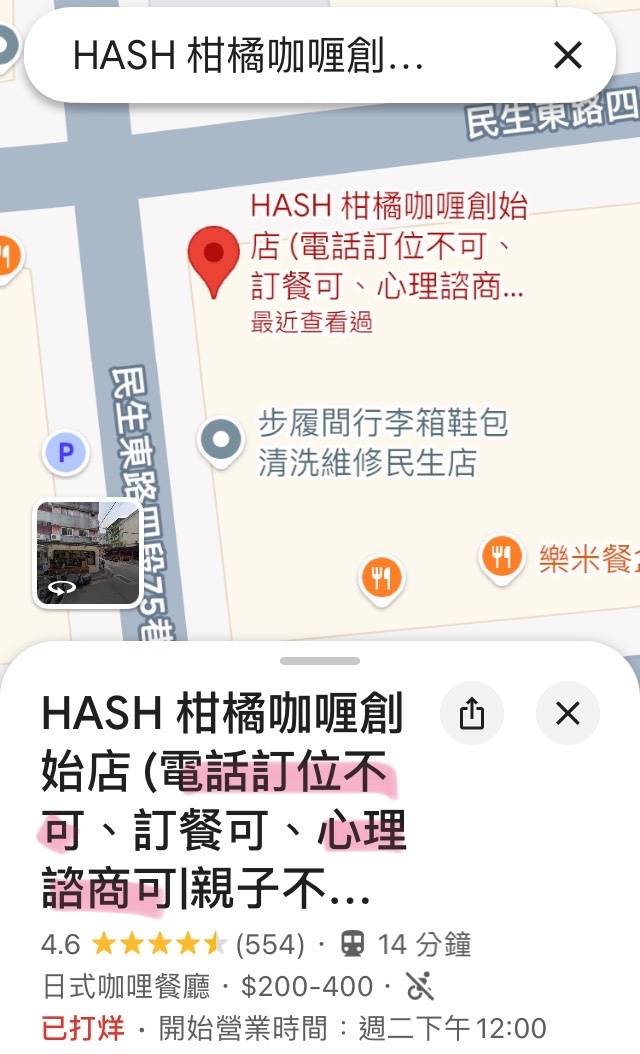The height and width of the screenshot is (1054, 640).
Task: Tap the blue parking marker
Action: [x=66, y=453]
